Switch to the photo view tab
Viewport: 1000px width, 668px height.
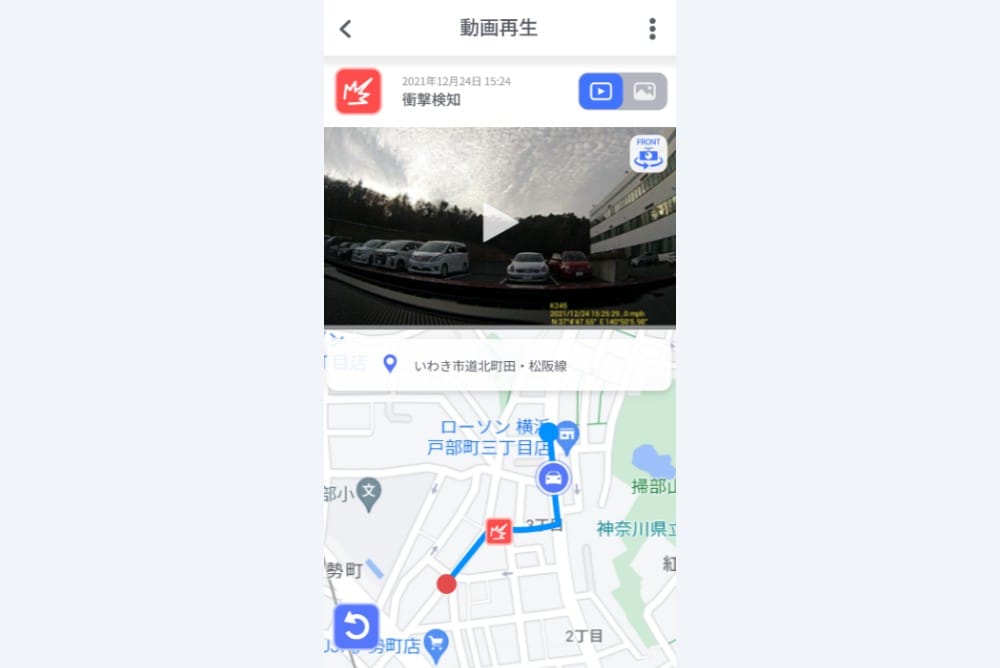pyautogui.click(x=645, y=91)
